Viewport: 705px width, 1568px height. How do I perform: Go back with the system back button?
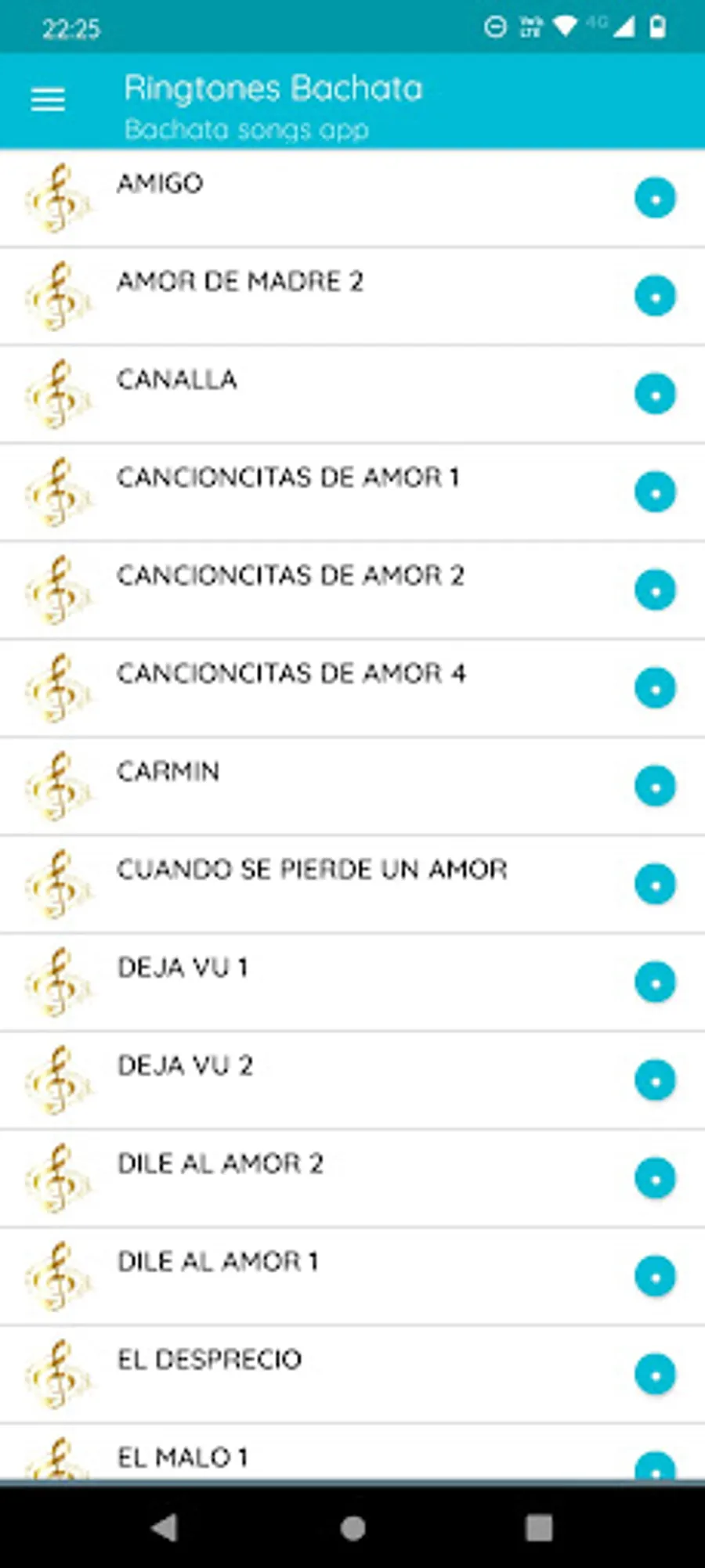164,1528
